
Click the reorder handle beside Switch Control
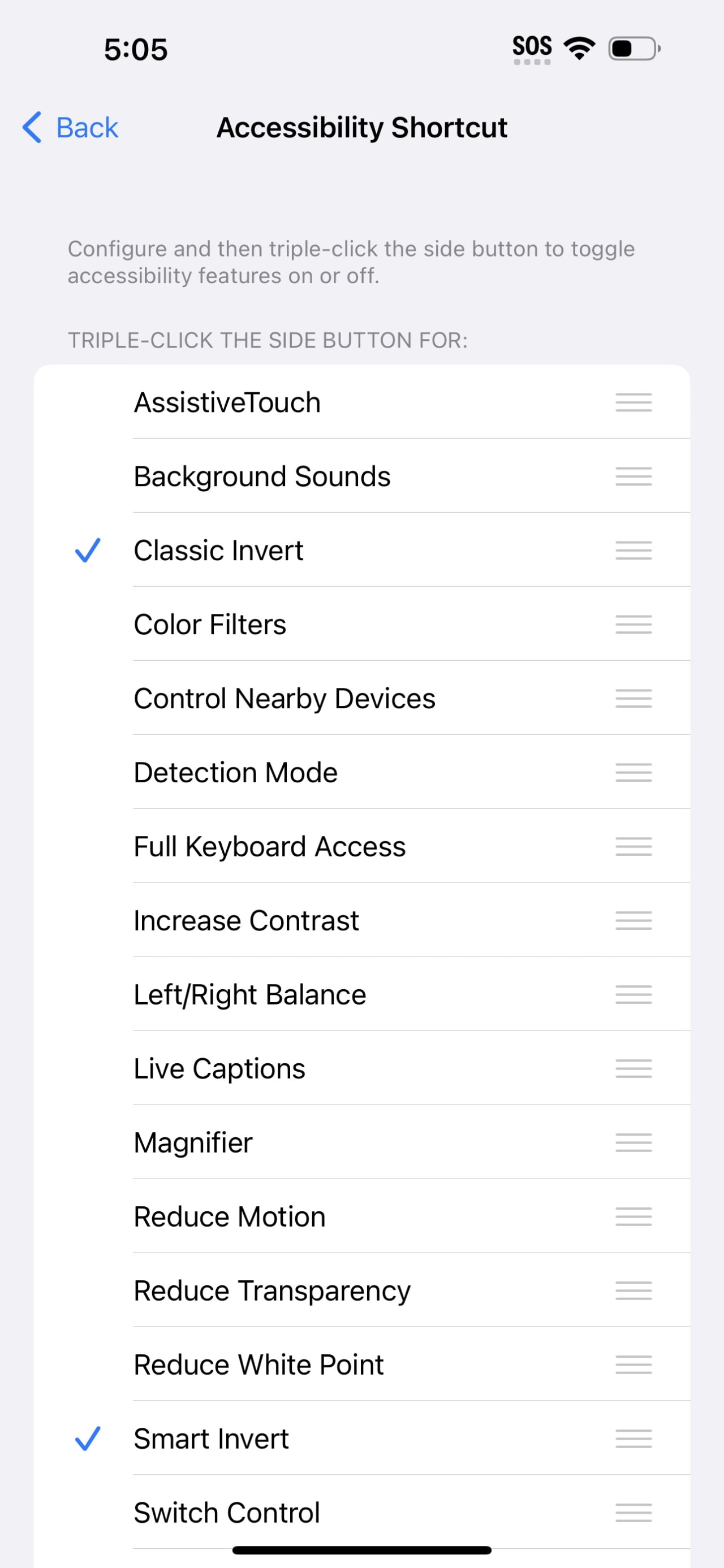click(x=633, y=1514)
